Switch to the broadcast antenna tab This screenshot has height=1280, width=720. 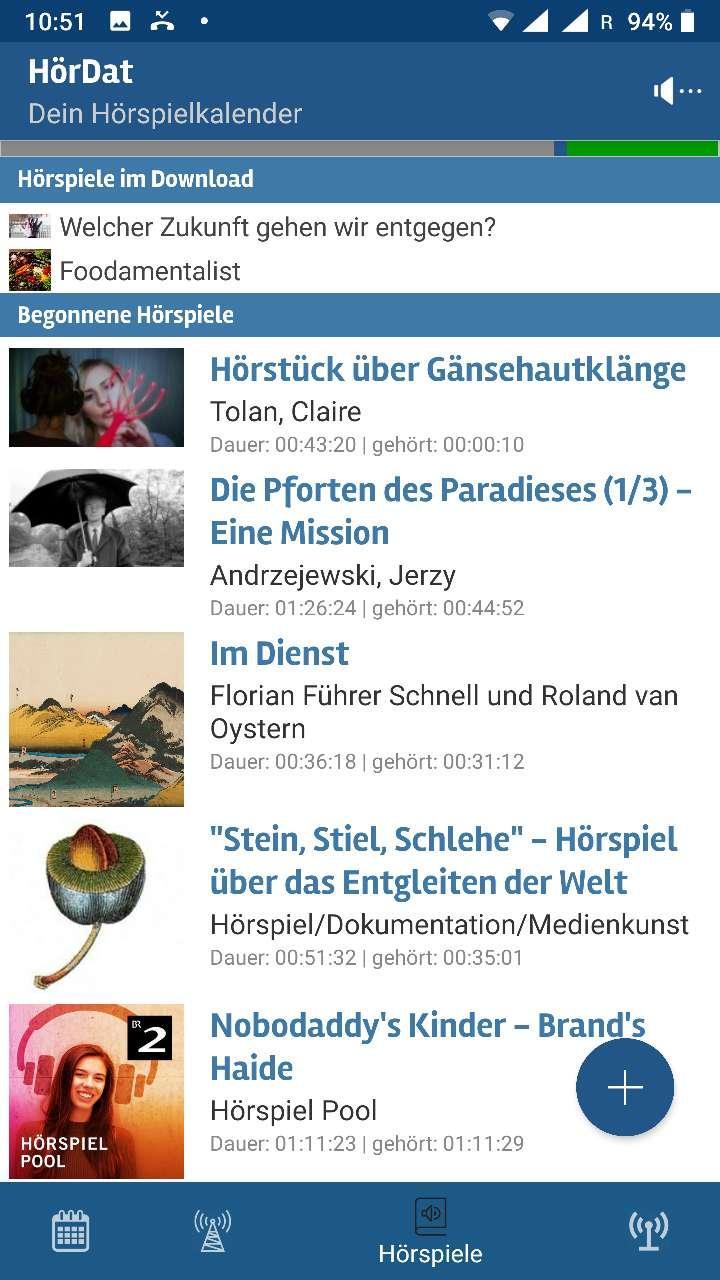(x=648, y=1231)
